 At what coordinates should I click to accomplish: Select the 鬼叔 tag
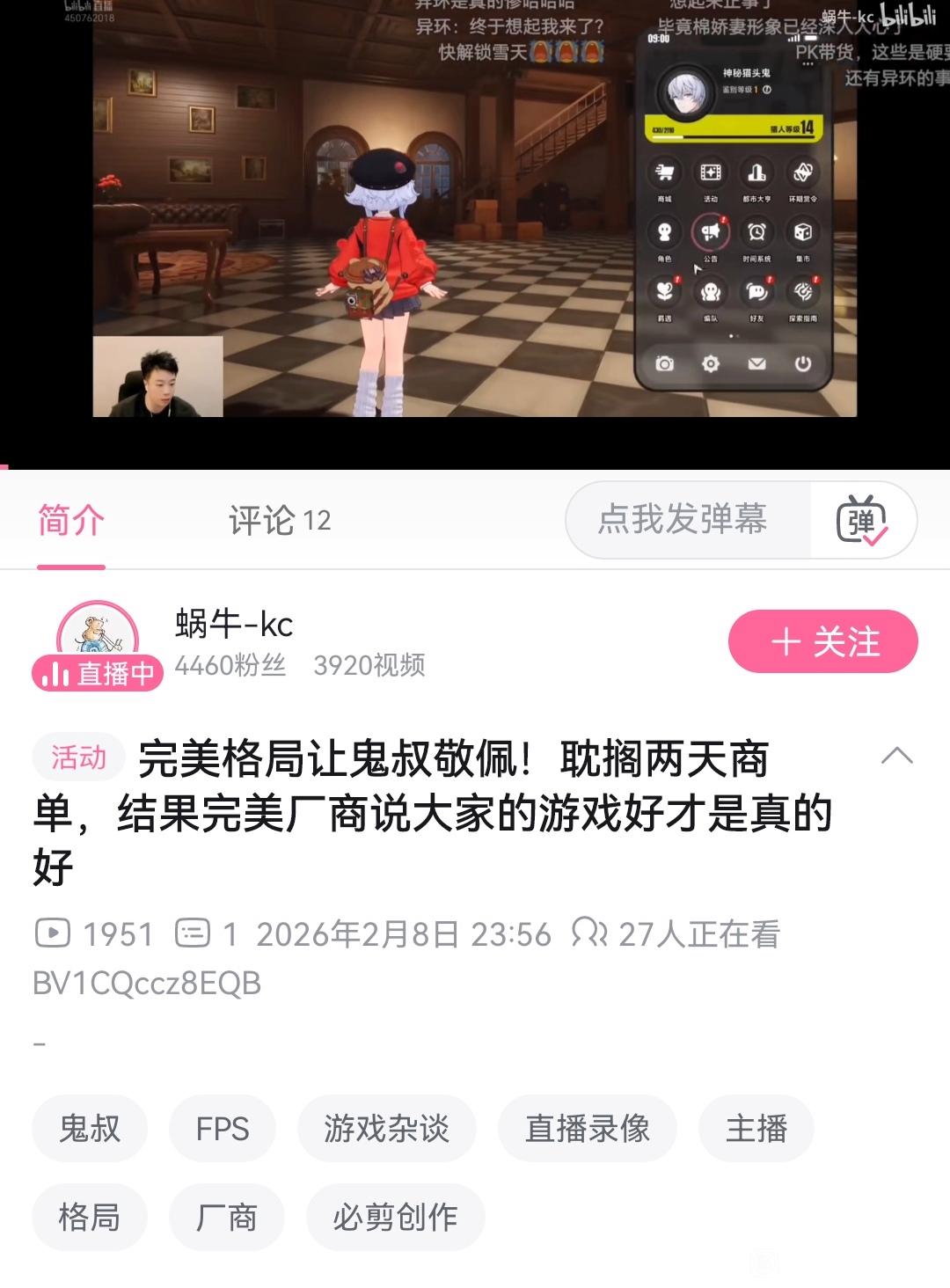click(90, 1129)
